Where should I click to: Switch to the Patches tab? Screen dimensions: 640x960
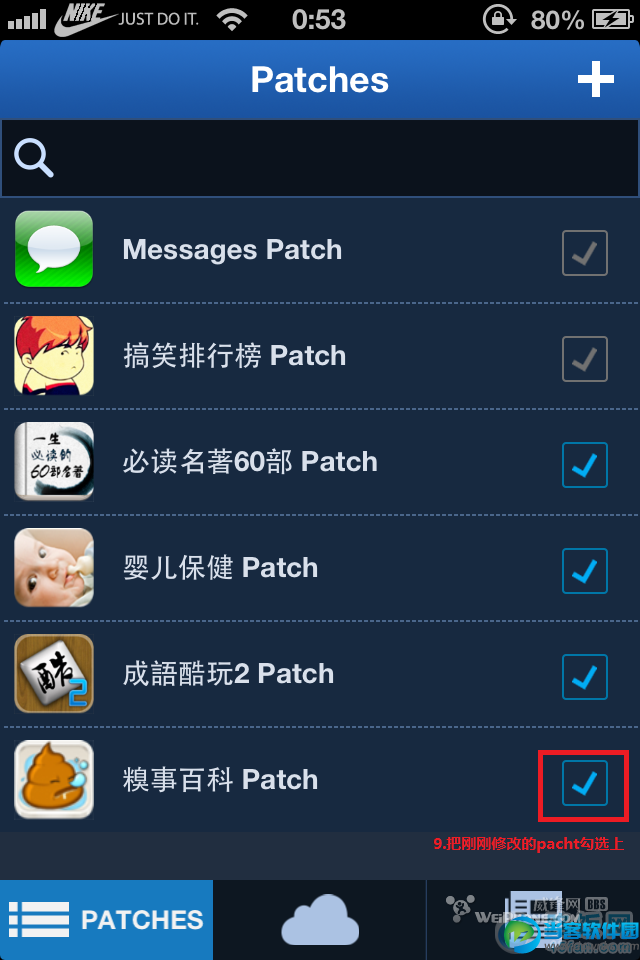[x=106, y=920]
